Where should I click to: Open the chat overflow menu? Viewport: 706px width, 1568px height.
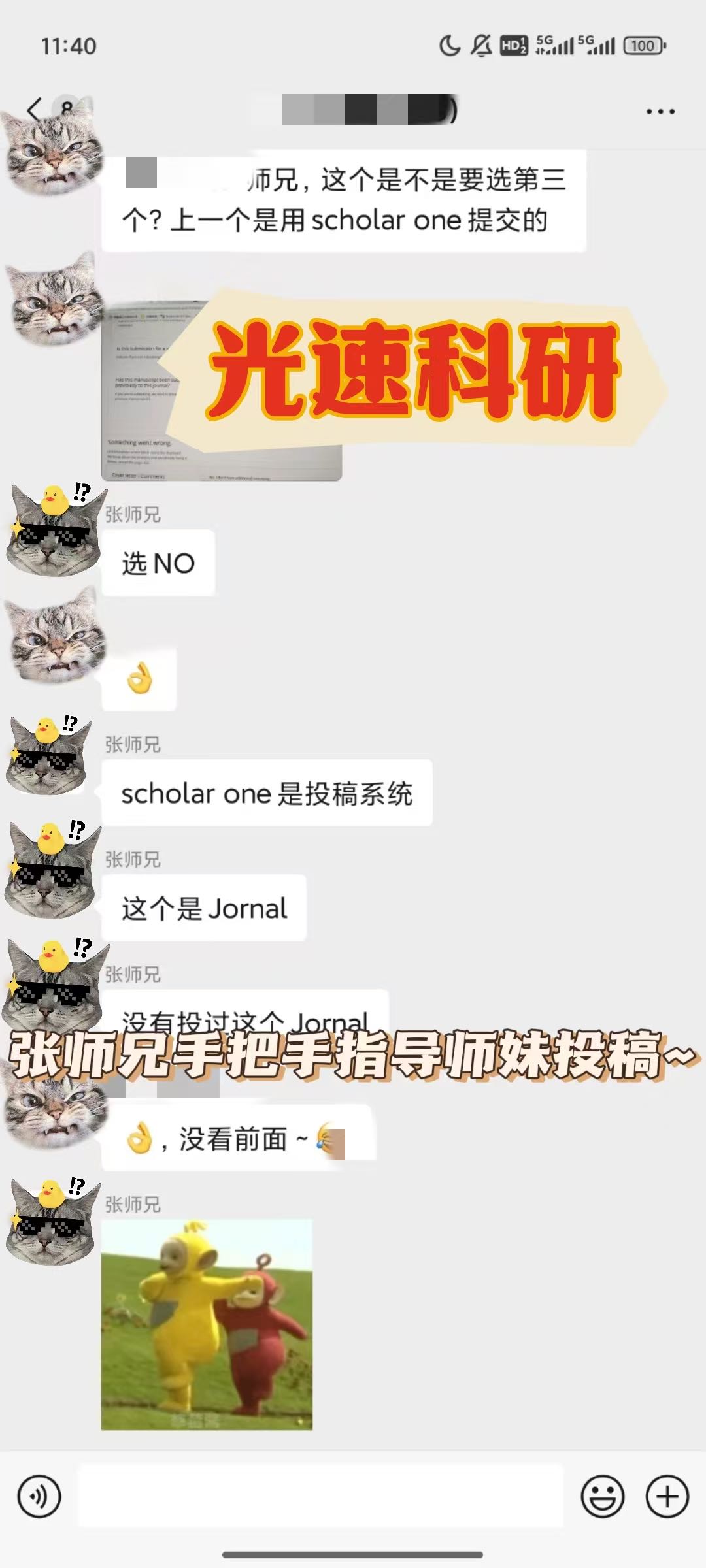tap(660, 112)
